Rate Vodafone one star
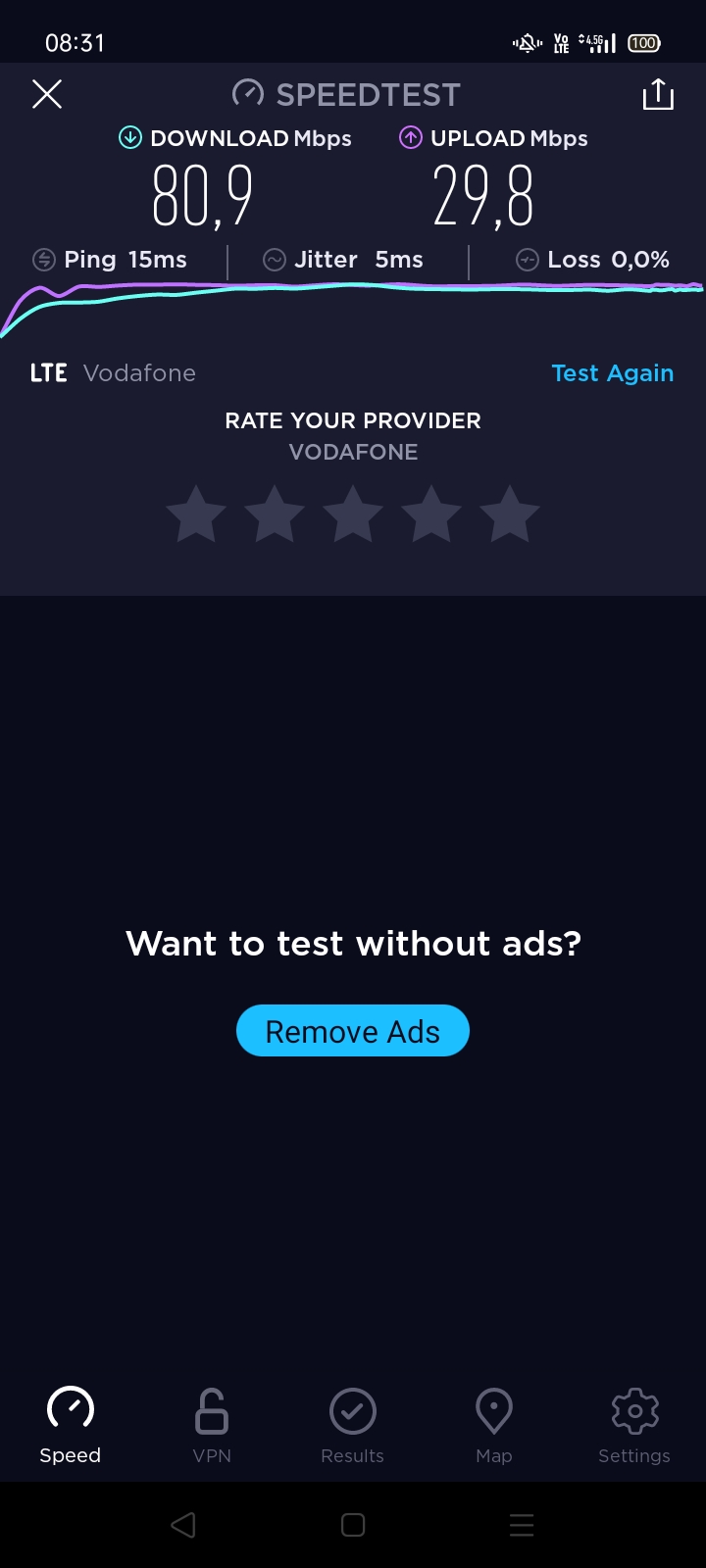The image size is (706, 1568). (x=196, y=514)
